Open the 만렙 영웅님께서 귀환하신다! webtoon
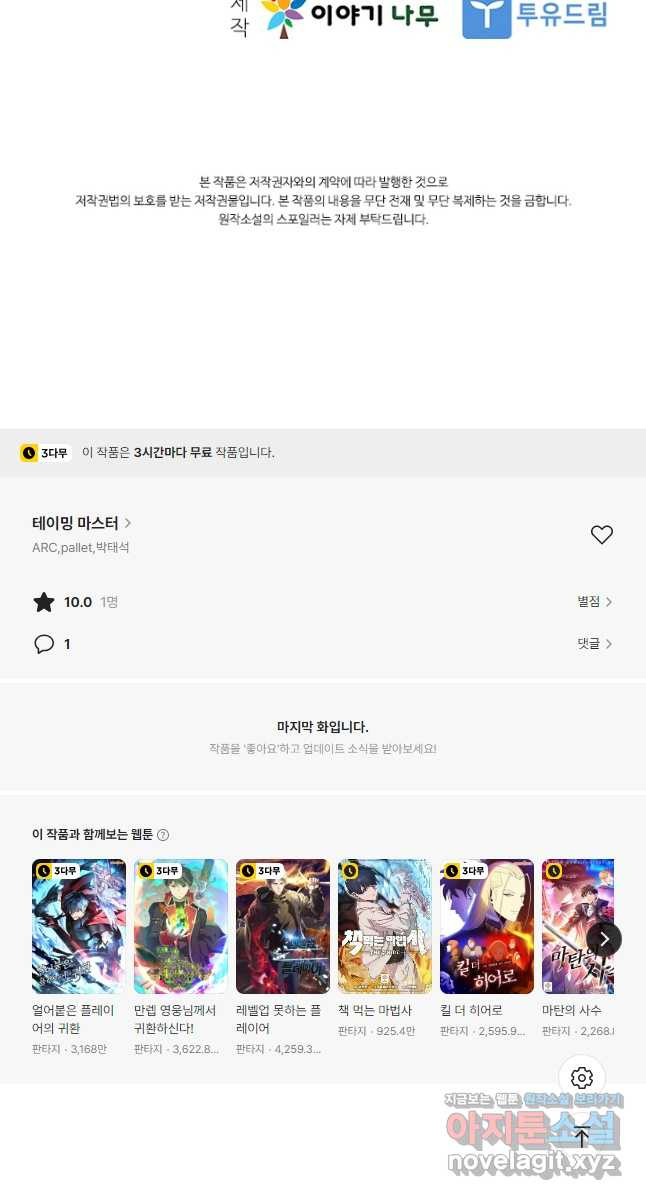Viewport: 646px width, 1200px height. coord(181,926)
